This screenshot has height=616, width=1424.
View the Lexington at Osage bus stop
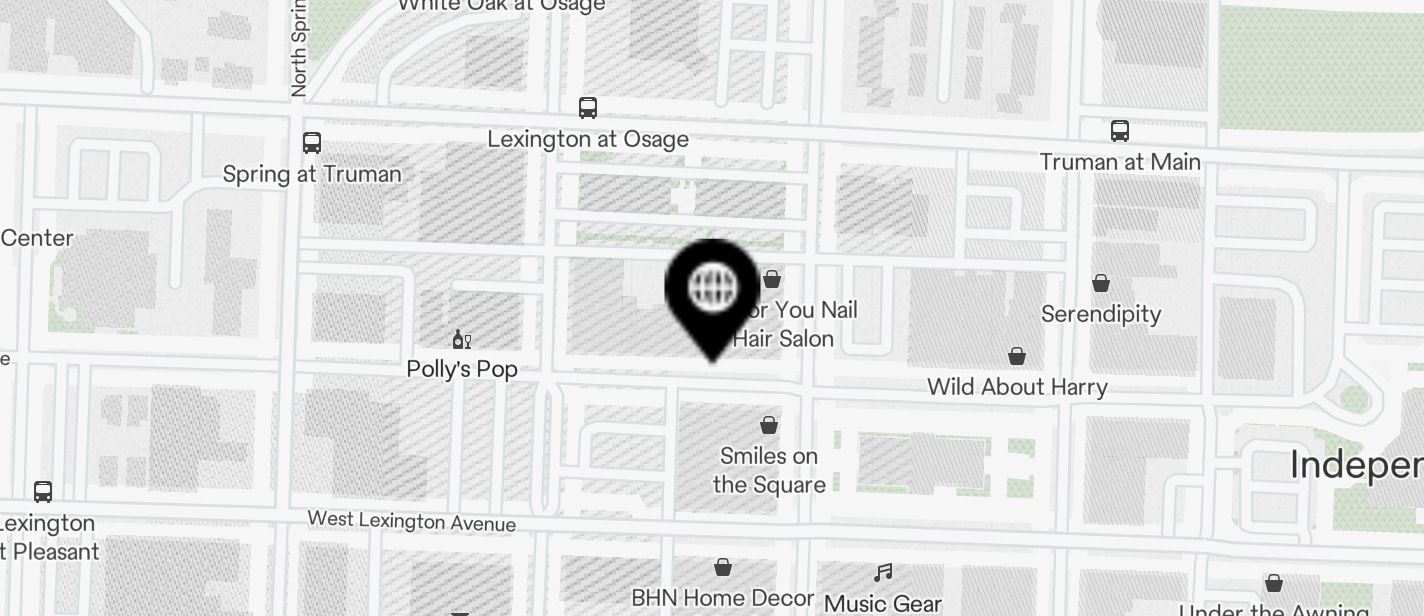tap(588, 108)
